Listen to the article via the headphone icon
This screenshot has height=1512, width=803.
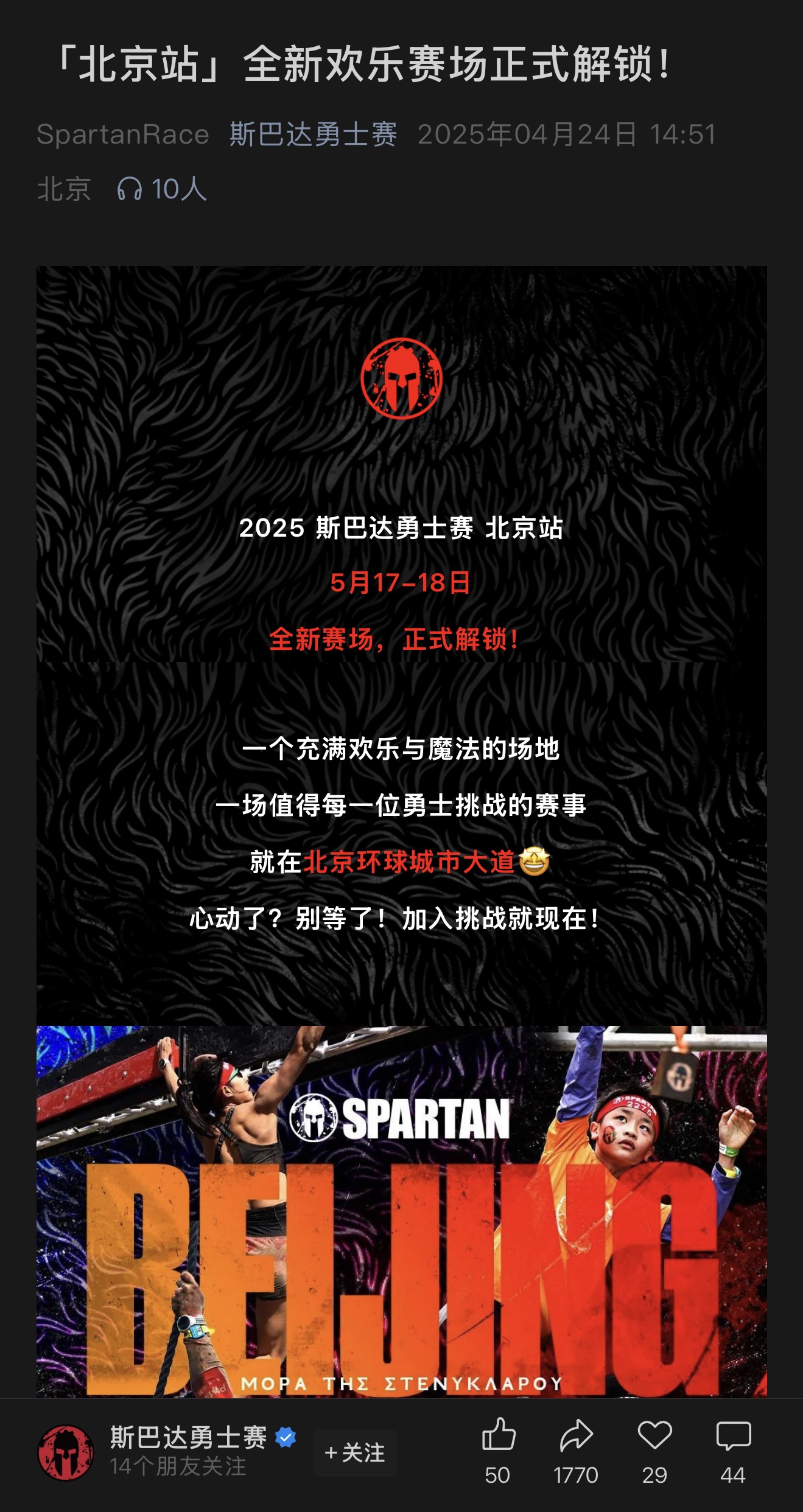tap(130, 189)
